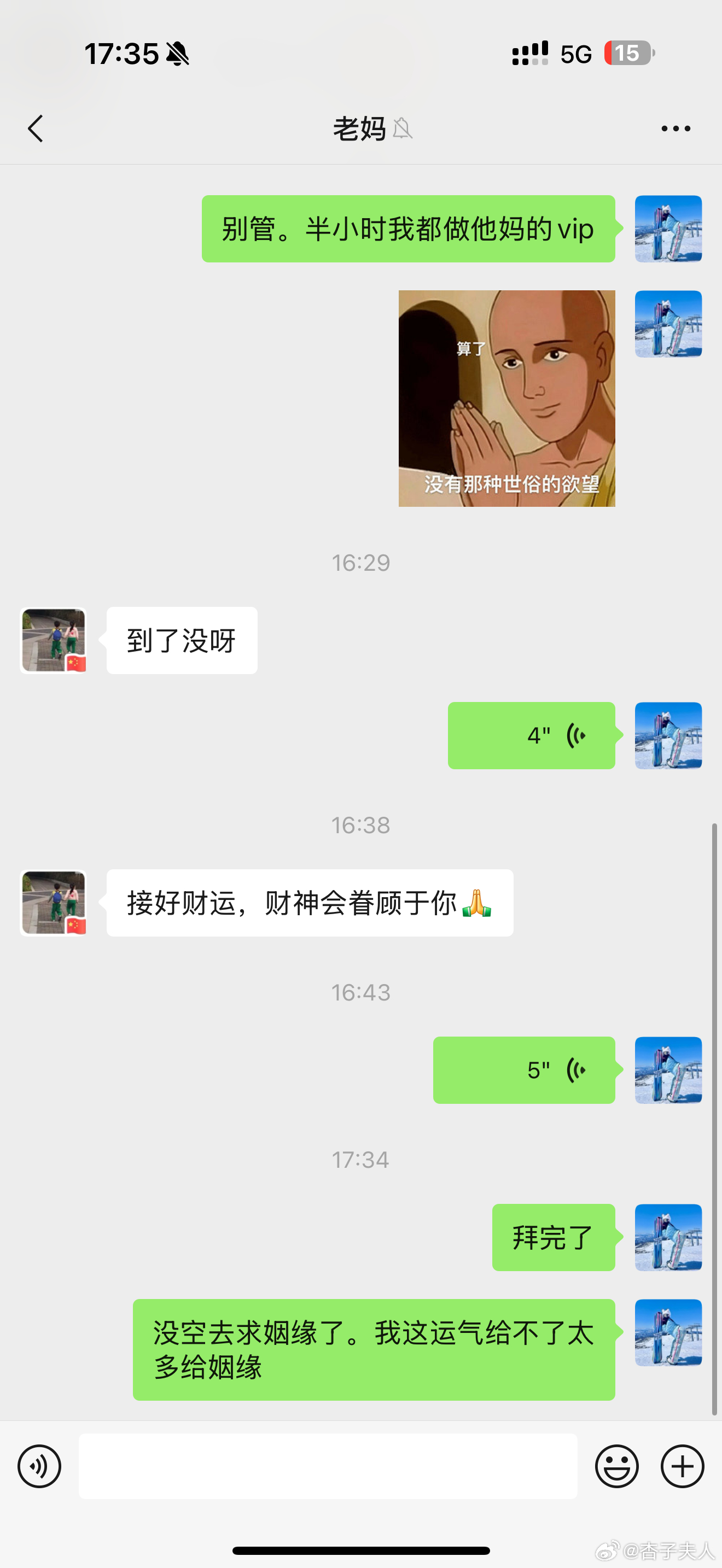Play the 4-second voice message
This screenshot has height=1568, width=722.
point(532,735)
